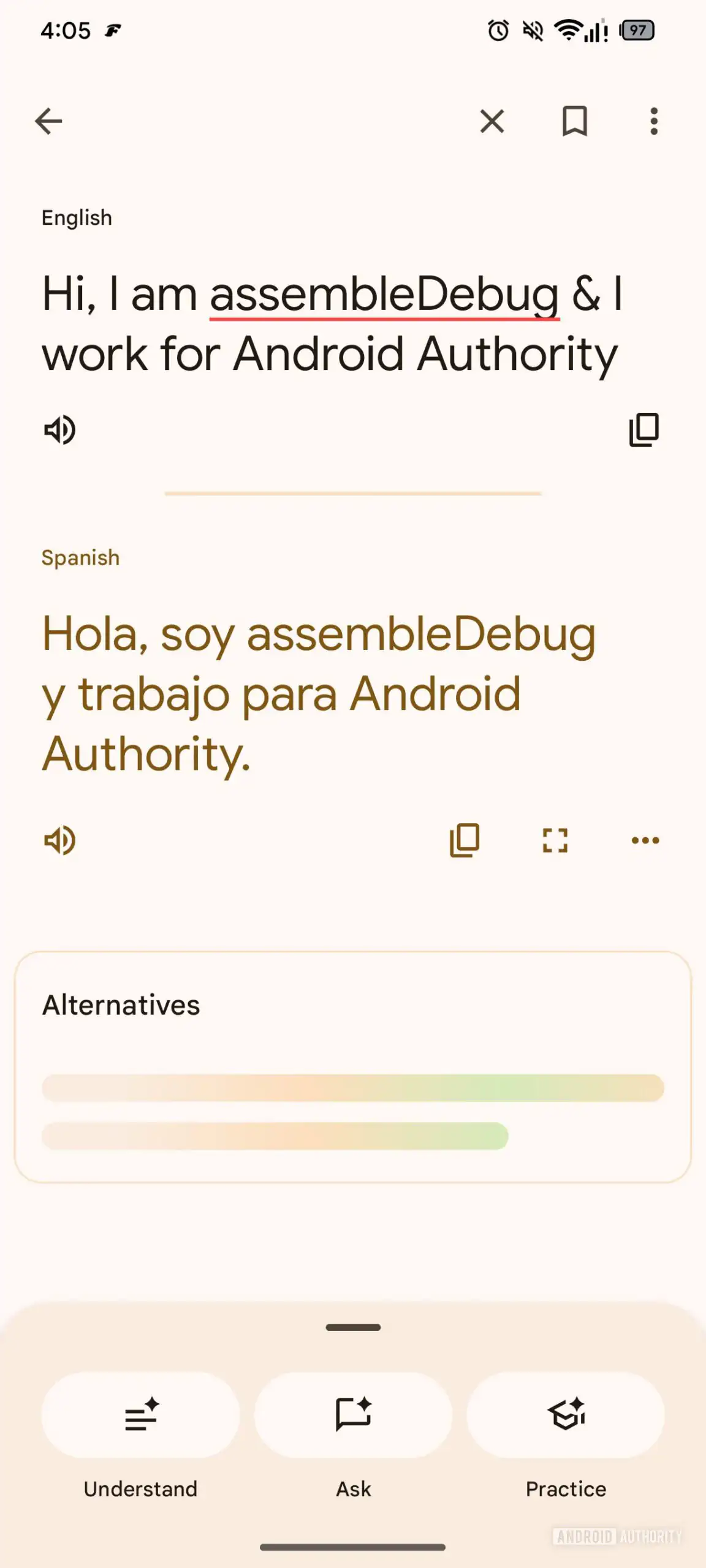The width and height of the screenshot is (706, 1568).
Task: Show Spanish translation in fullscreen
Action: pos(555,840)
